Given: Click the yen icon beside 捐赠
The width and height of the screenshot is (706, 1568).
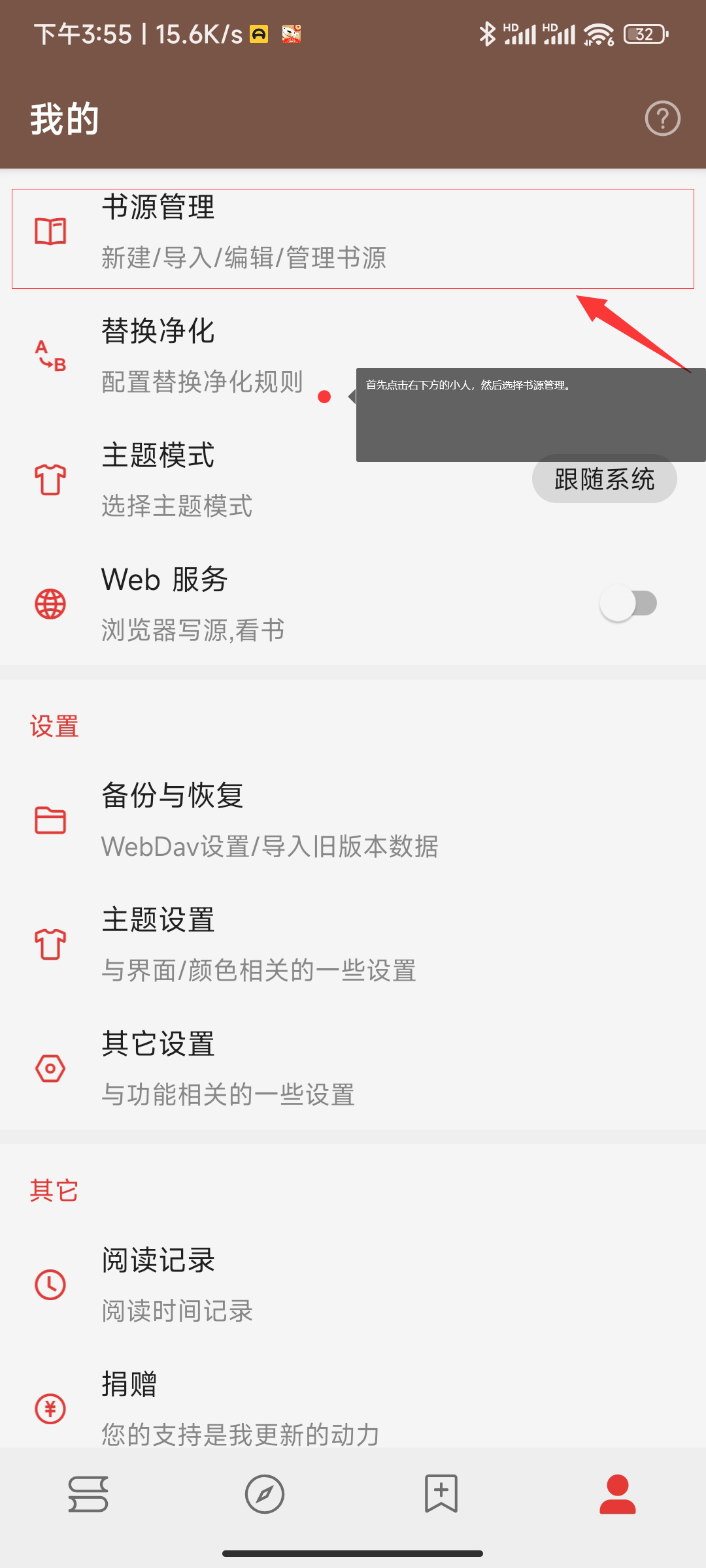Looking at the screenshot, I should coord(50,1409).
